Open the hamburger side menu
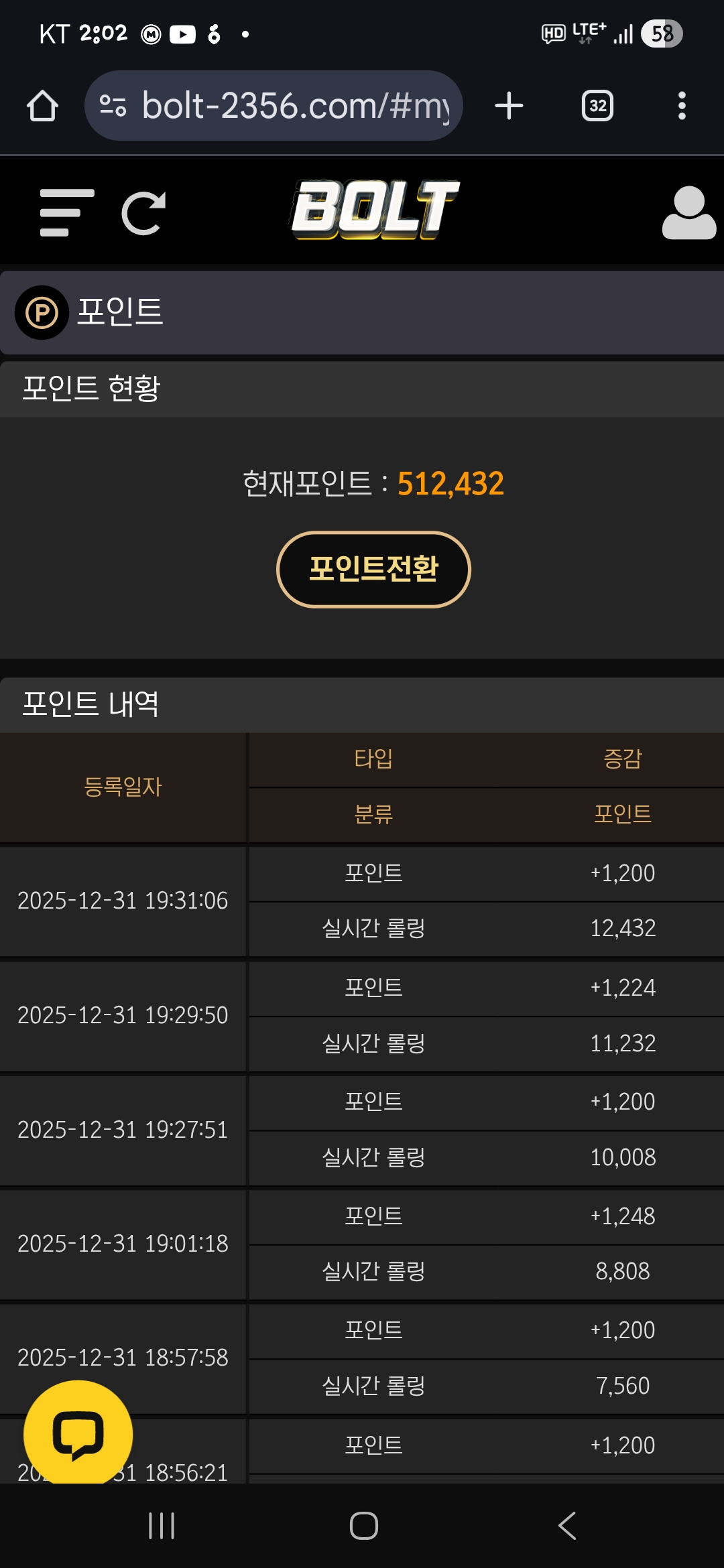The height and width of the screenshot is (1568, 724). [66, 213]
